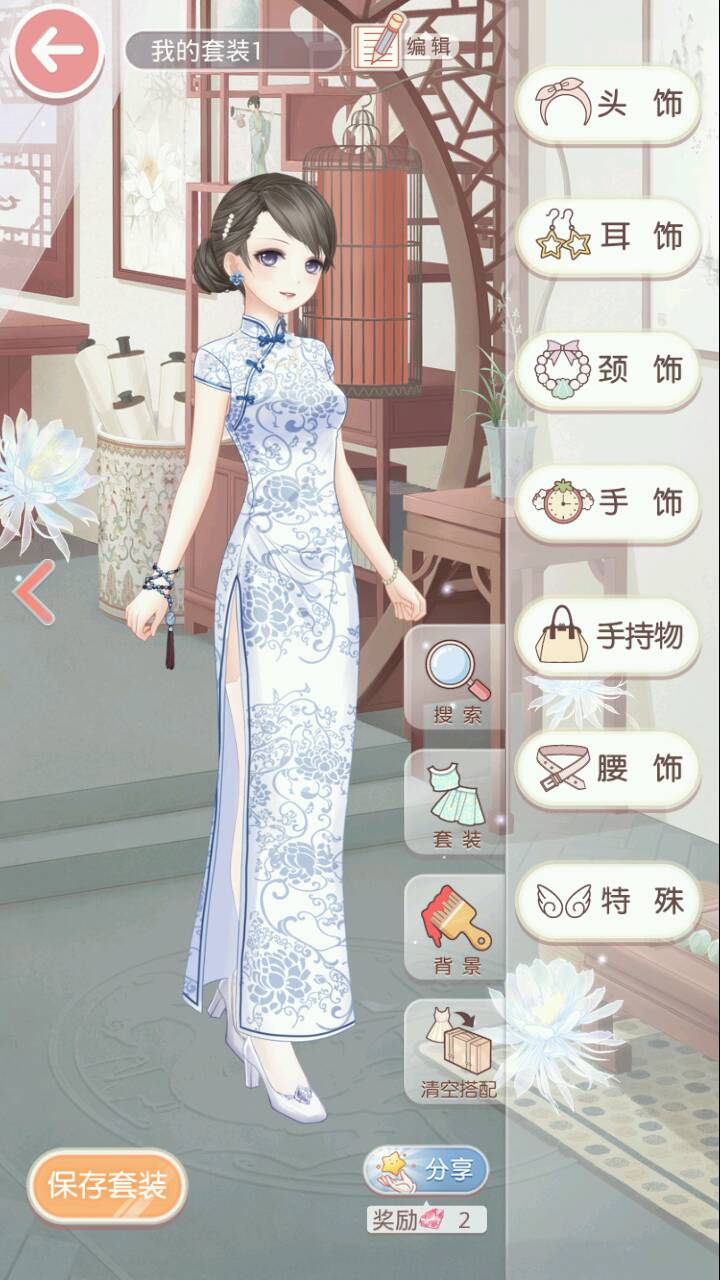Share the outfit with 分享
The image size is (720, 1280).
(428, 1171)
